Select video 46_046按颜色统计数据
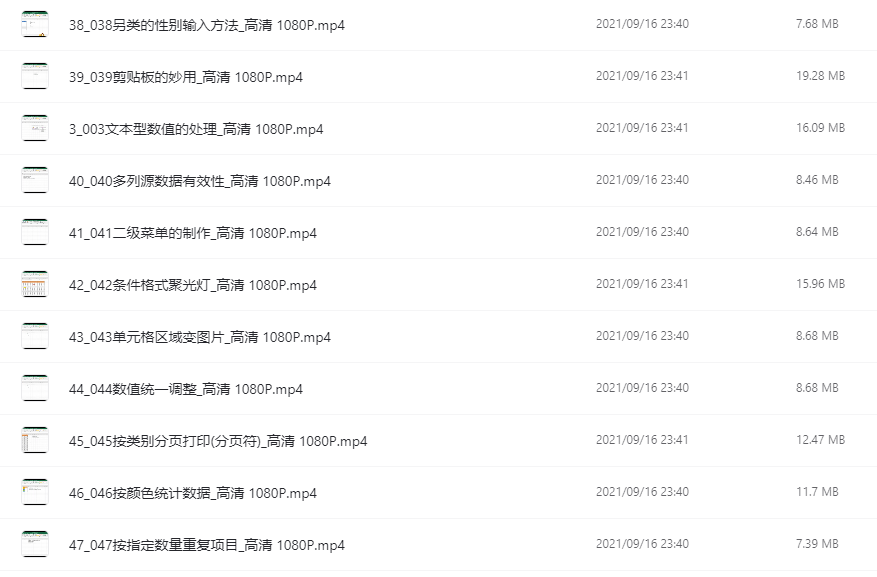The height and width of the screenshot is (577, 877). [193, 493]
